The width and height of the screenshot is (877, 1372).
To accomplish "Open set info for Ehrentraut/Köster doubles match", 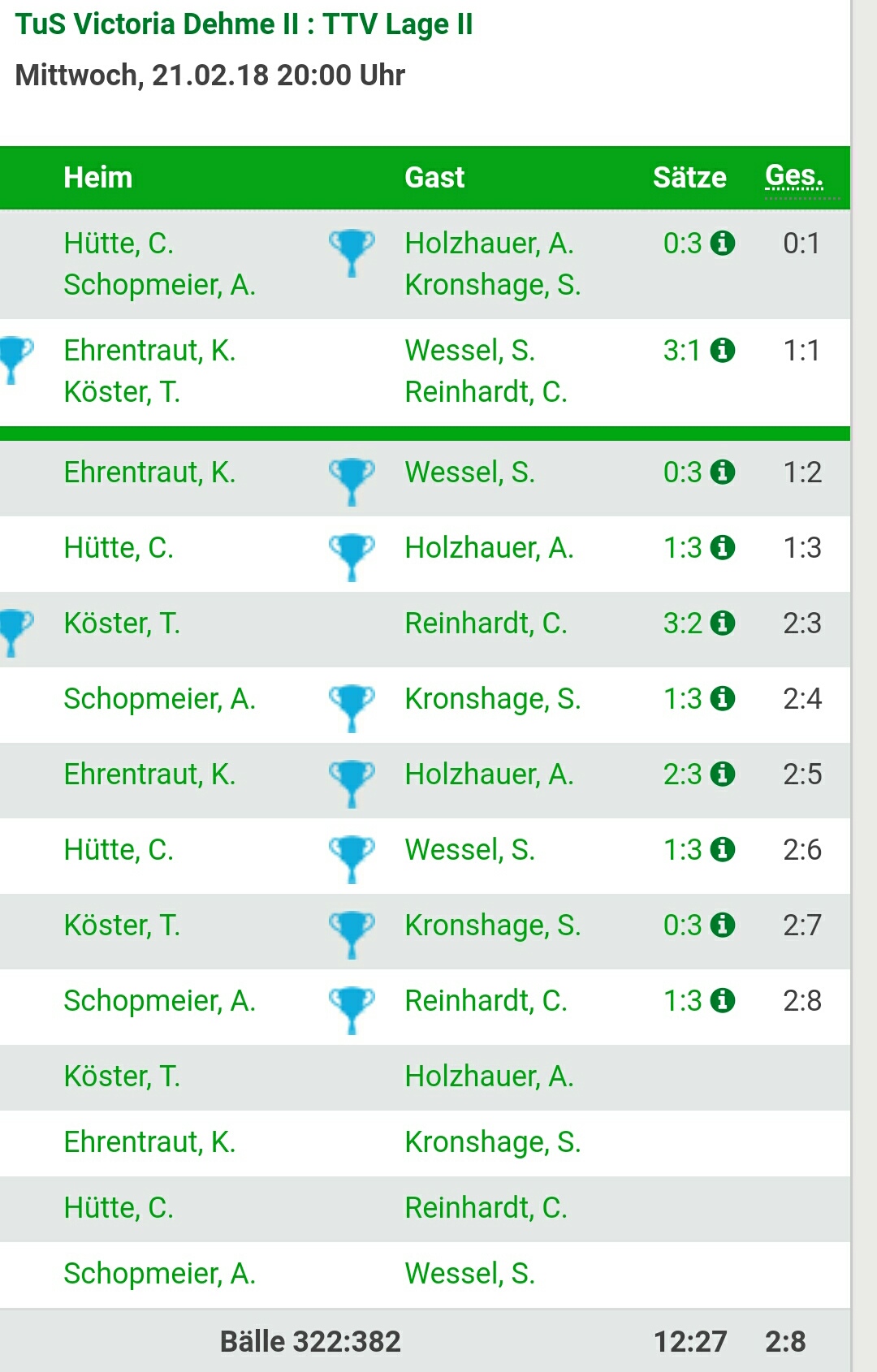I will [x=722, y=350].
